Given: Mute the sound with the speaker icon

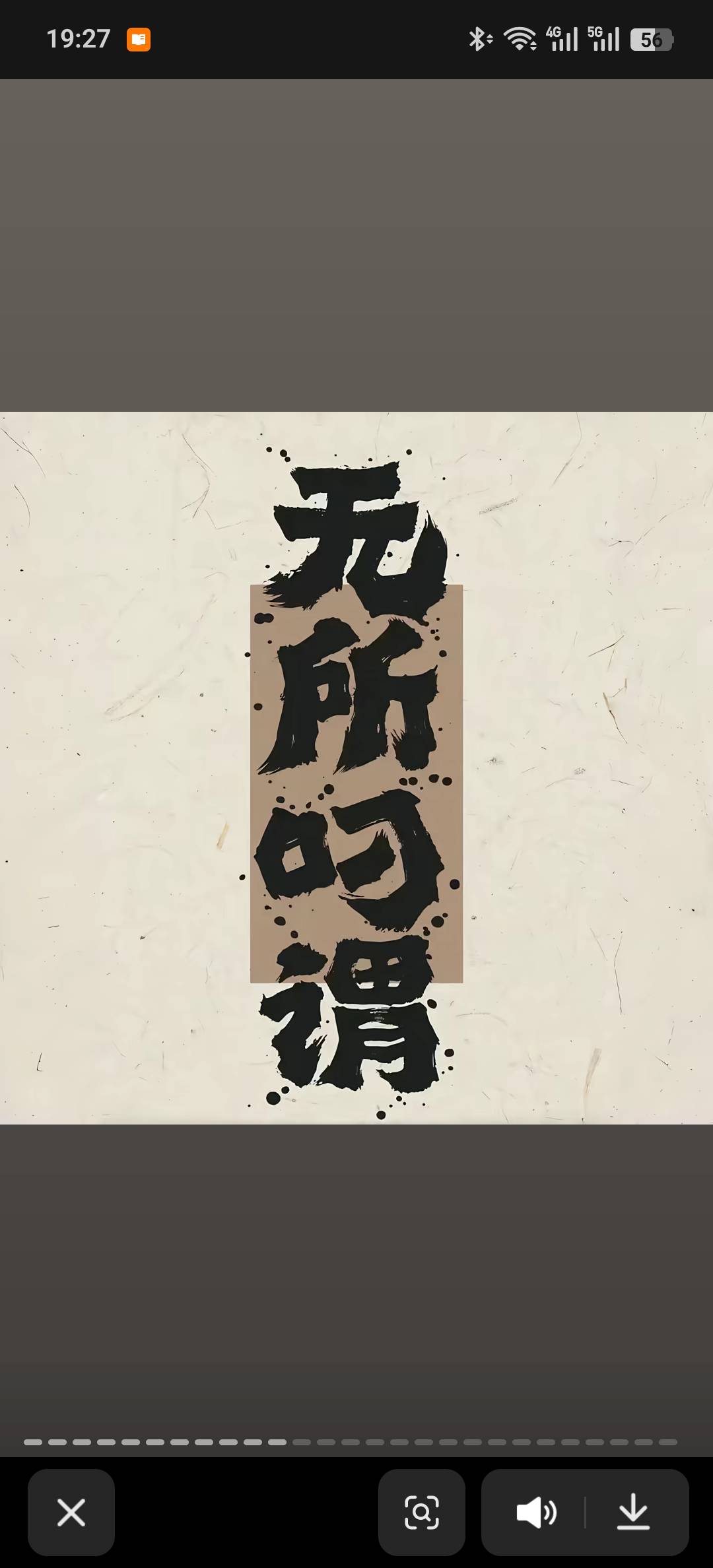Looking at the screenshot, I should coord(535,1512).
